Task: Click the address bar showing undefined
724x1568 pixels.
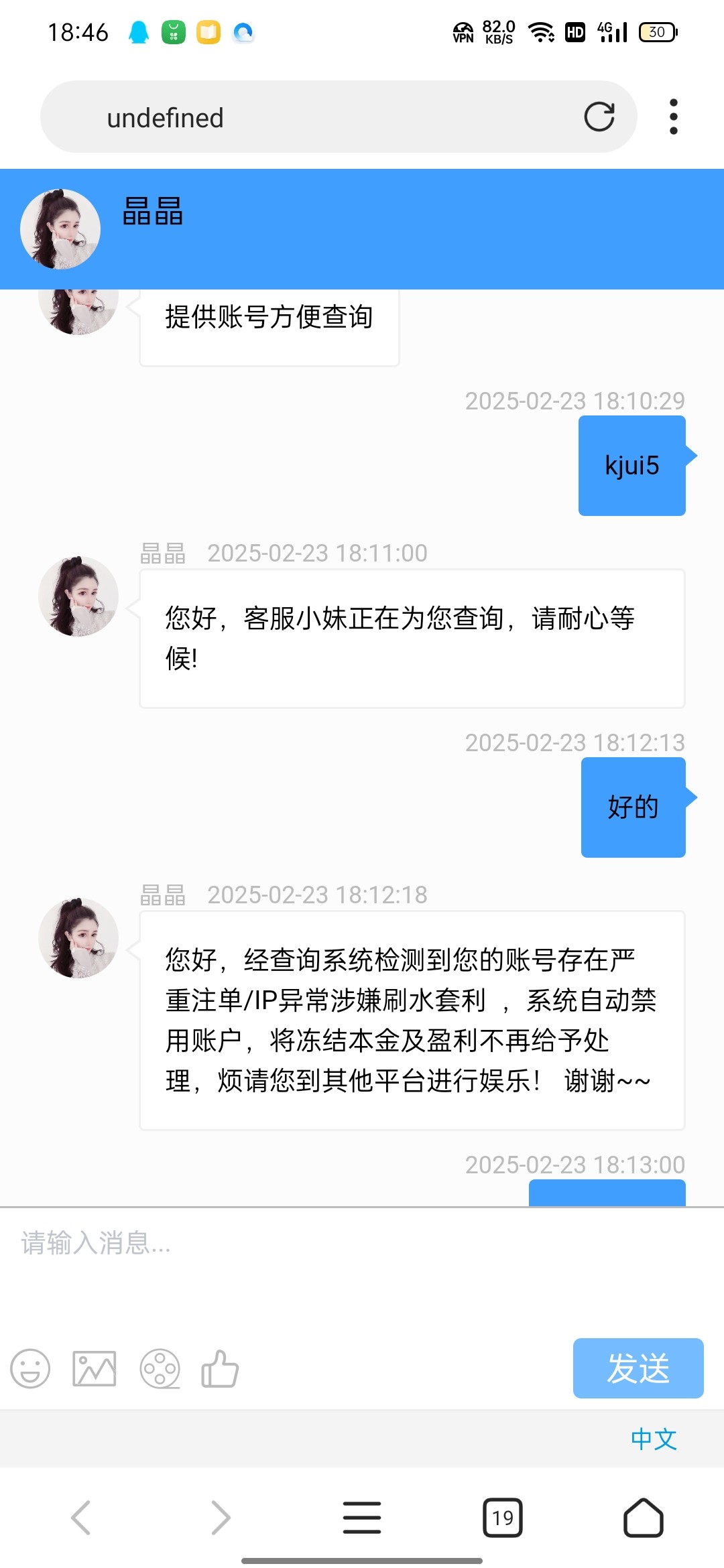Action: pyautogui.click(x=268, y=117)
